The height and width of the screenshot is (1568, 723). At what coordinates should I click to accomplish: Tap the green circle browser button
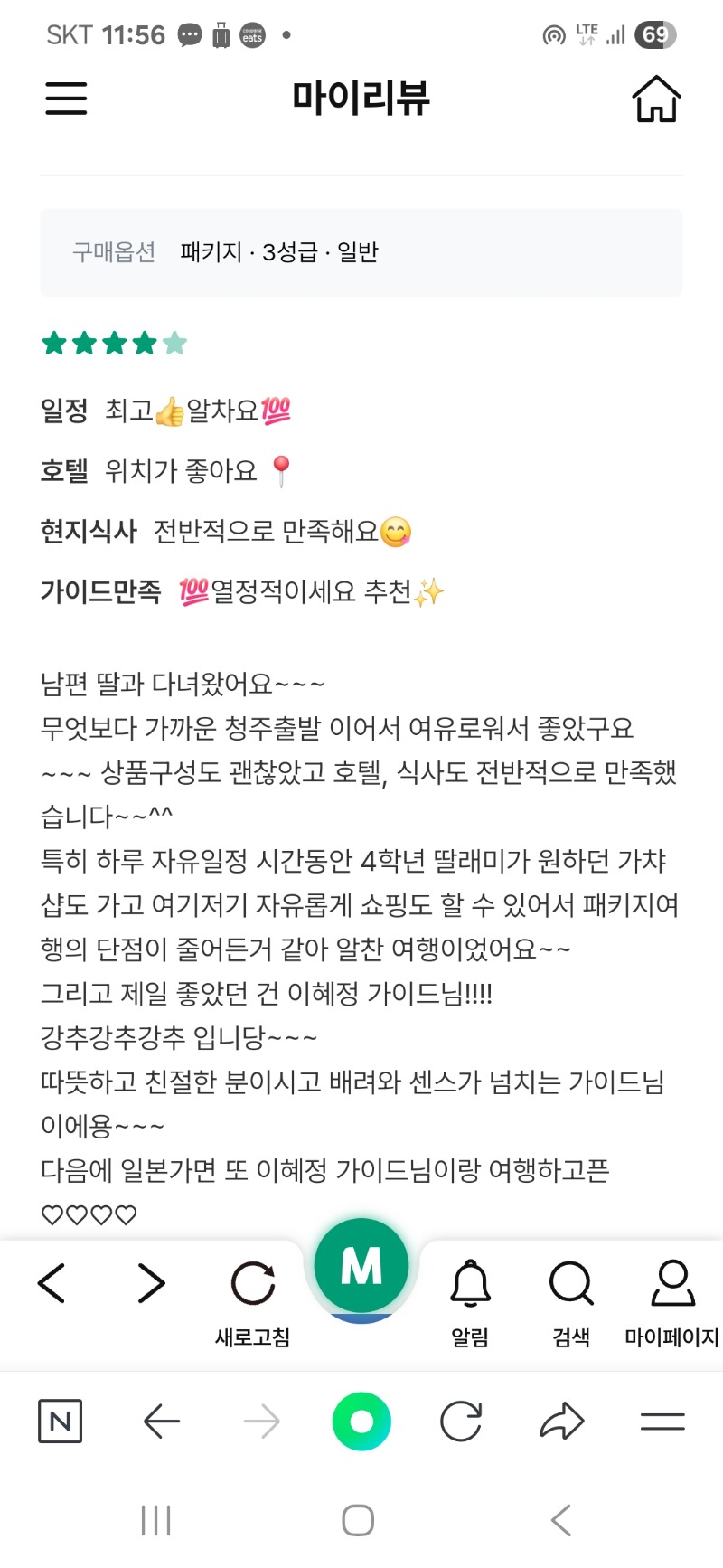pos(361,1422)
